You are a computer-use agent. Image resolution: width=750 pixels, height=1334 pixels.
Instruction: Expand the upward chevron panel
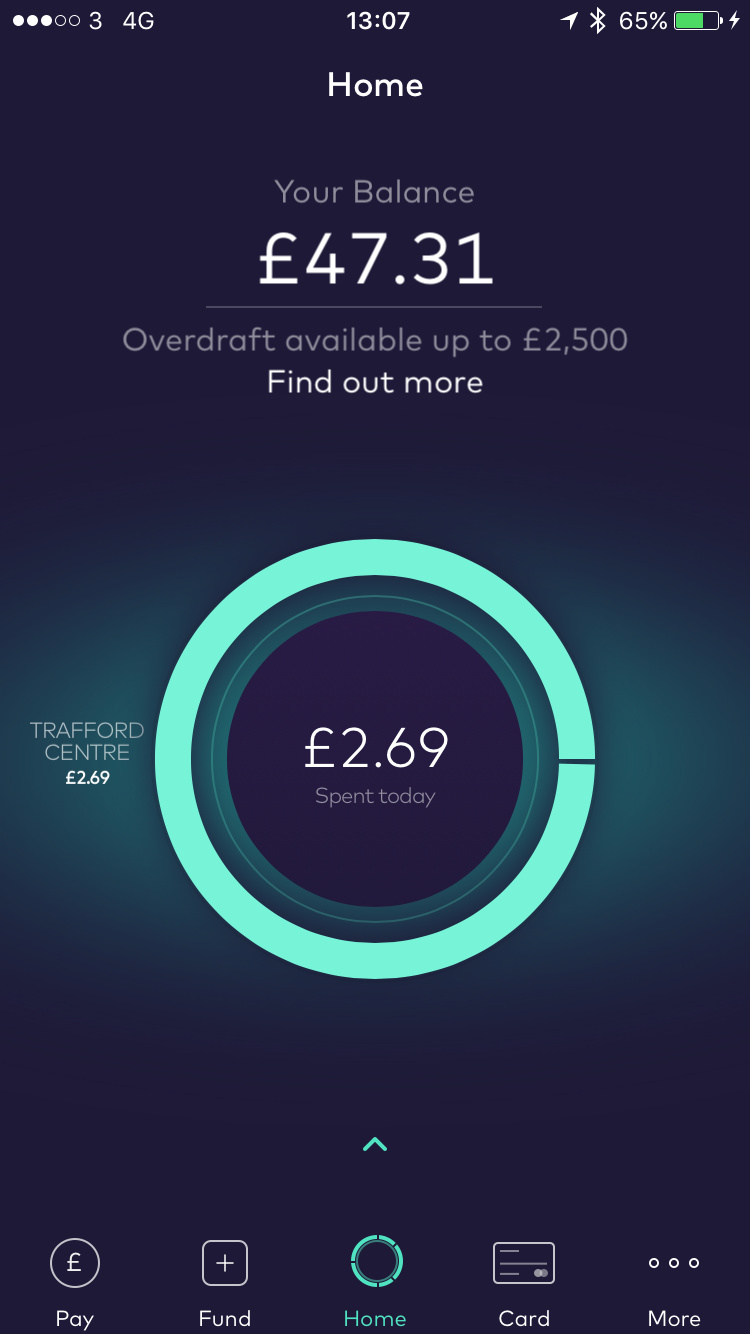(375, 1144)
